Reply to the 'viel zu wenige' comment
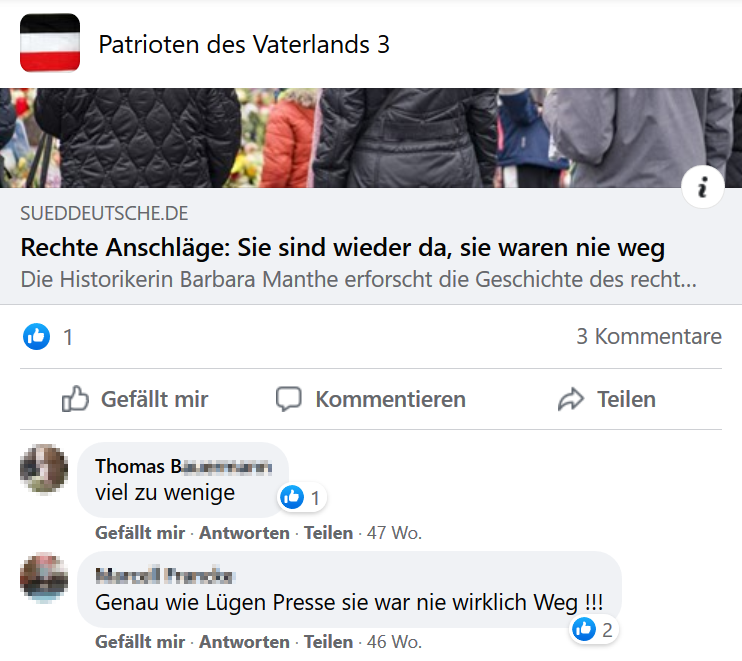The height and width of the screenshot is (661, 742). (x=244, y=533)
